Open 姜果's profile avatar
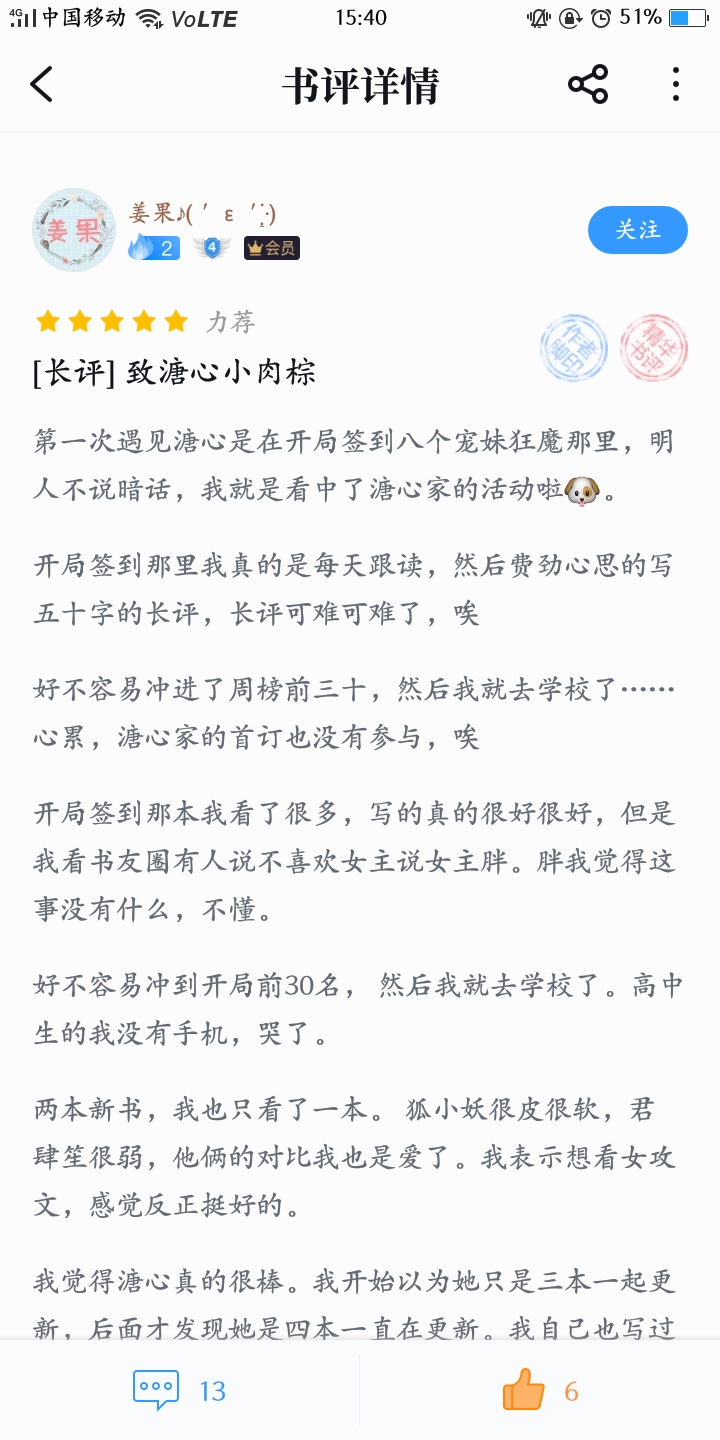 [x=74, y=230]
